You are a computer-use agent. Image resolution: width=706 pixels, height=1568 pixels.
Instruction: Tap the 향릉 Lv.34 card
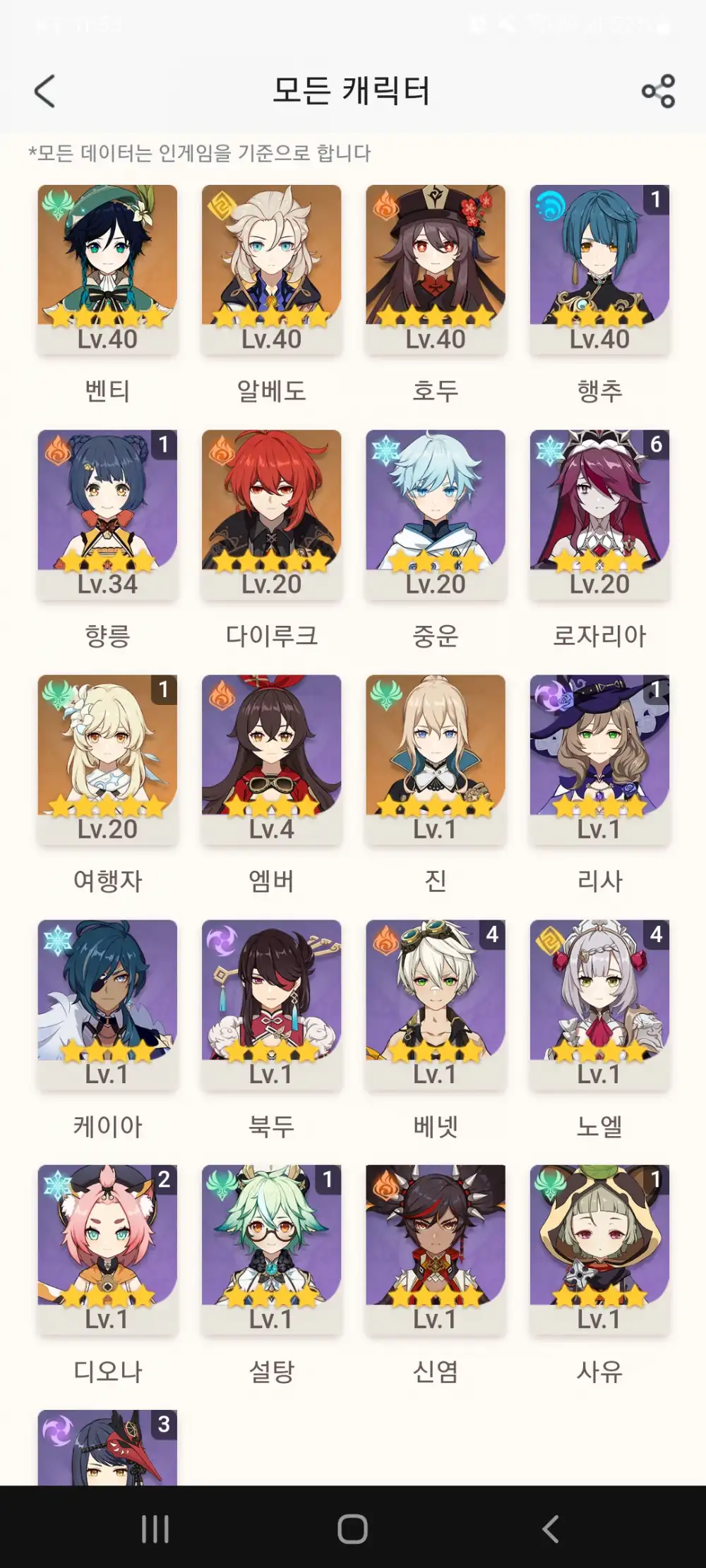[x=107, y=513]
